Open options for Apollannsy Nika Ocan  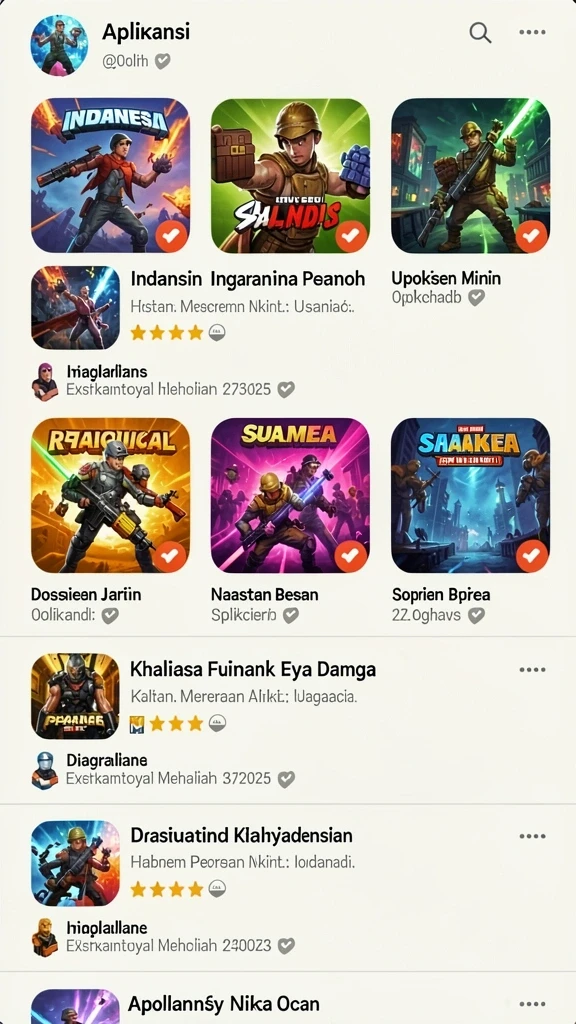tap(532, 1004)
